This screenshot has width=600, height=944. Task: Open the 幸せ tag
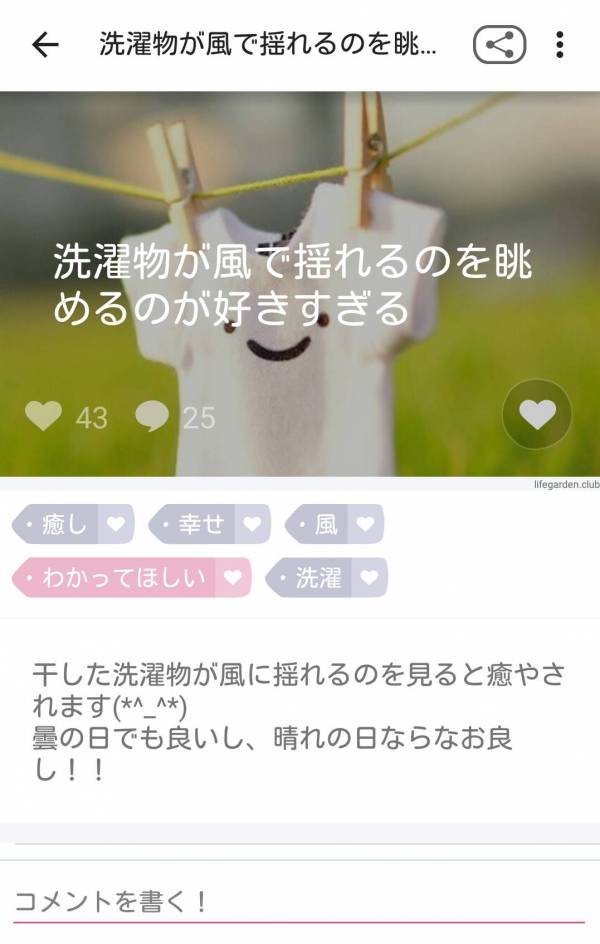click(x=195, y=524)
